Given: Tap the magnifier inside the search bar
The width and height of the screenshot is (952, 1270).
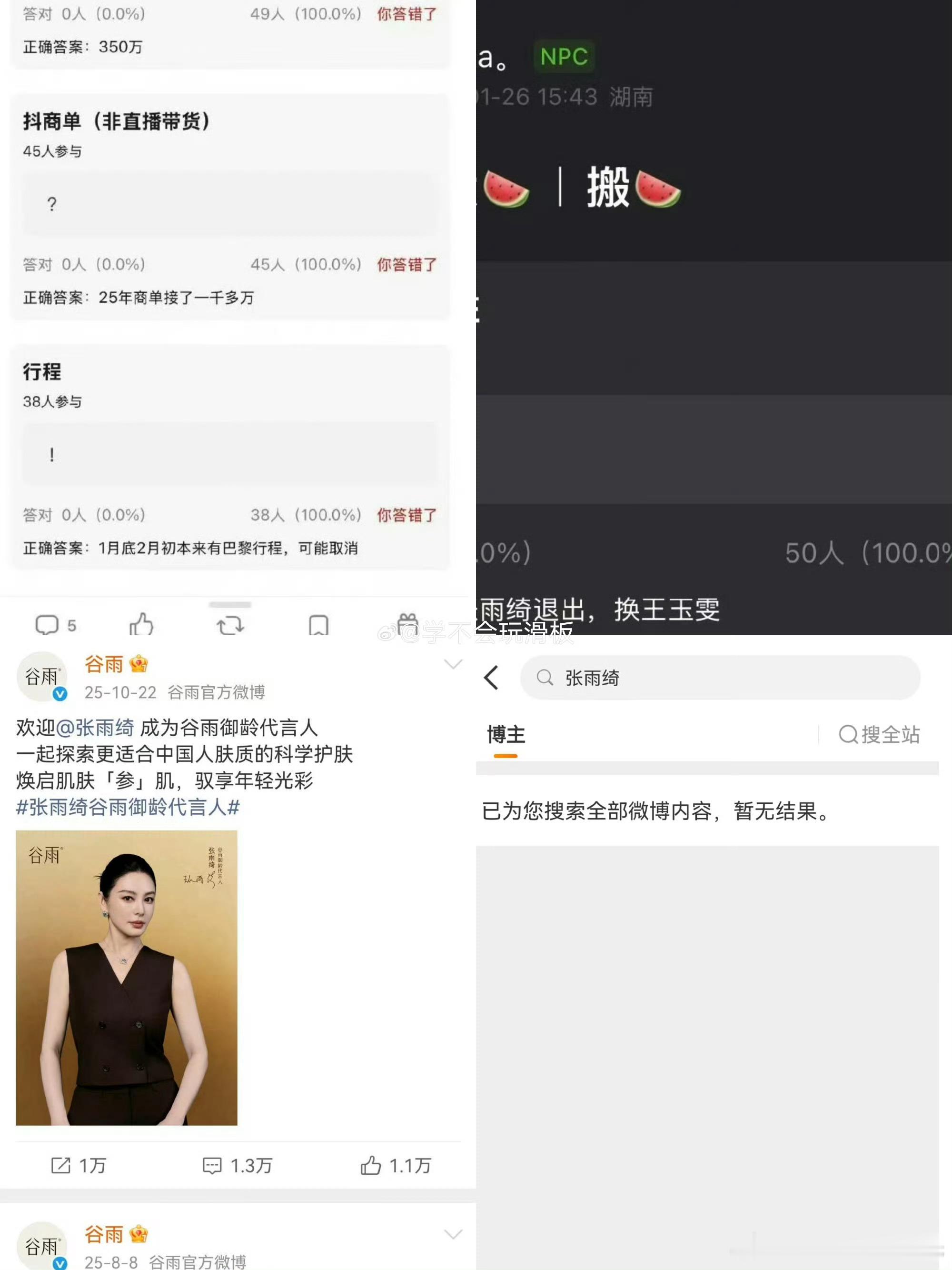Looking at the screenshot, I should (544, 678).
